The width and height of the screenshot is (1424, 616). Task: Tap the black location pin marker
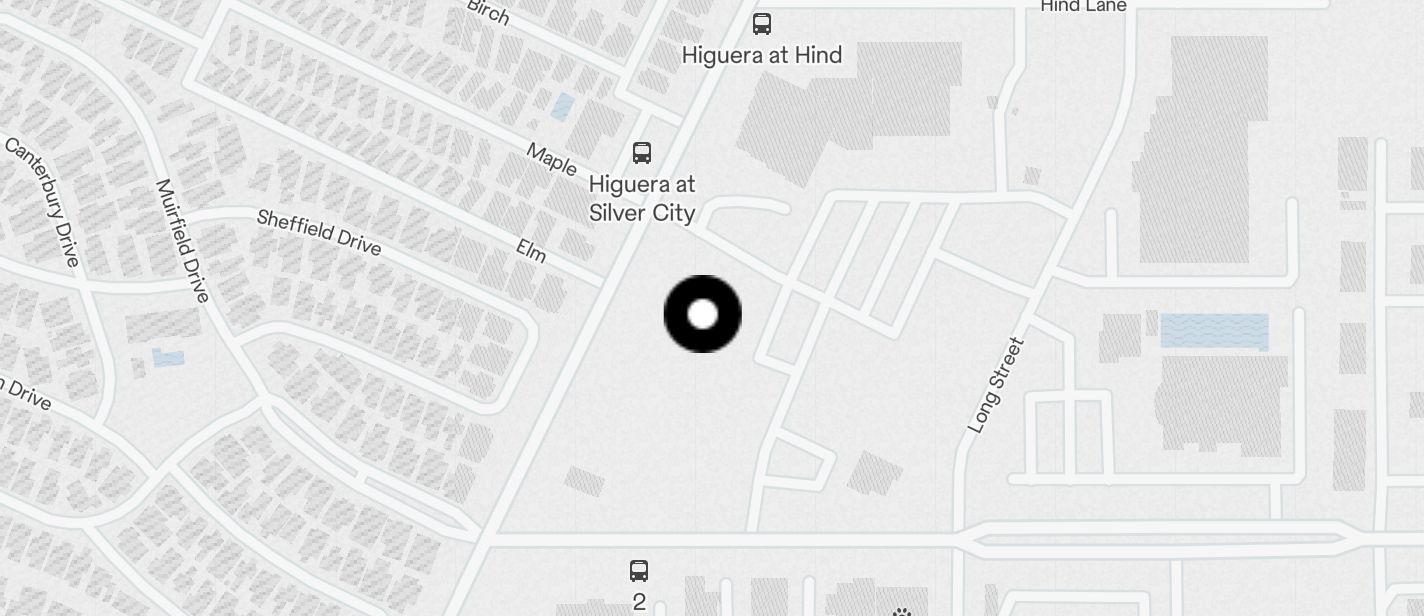click(703, 314)
